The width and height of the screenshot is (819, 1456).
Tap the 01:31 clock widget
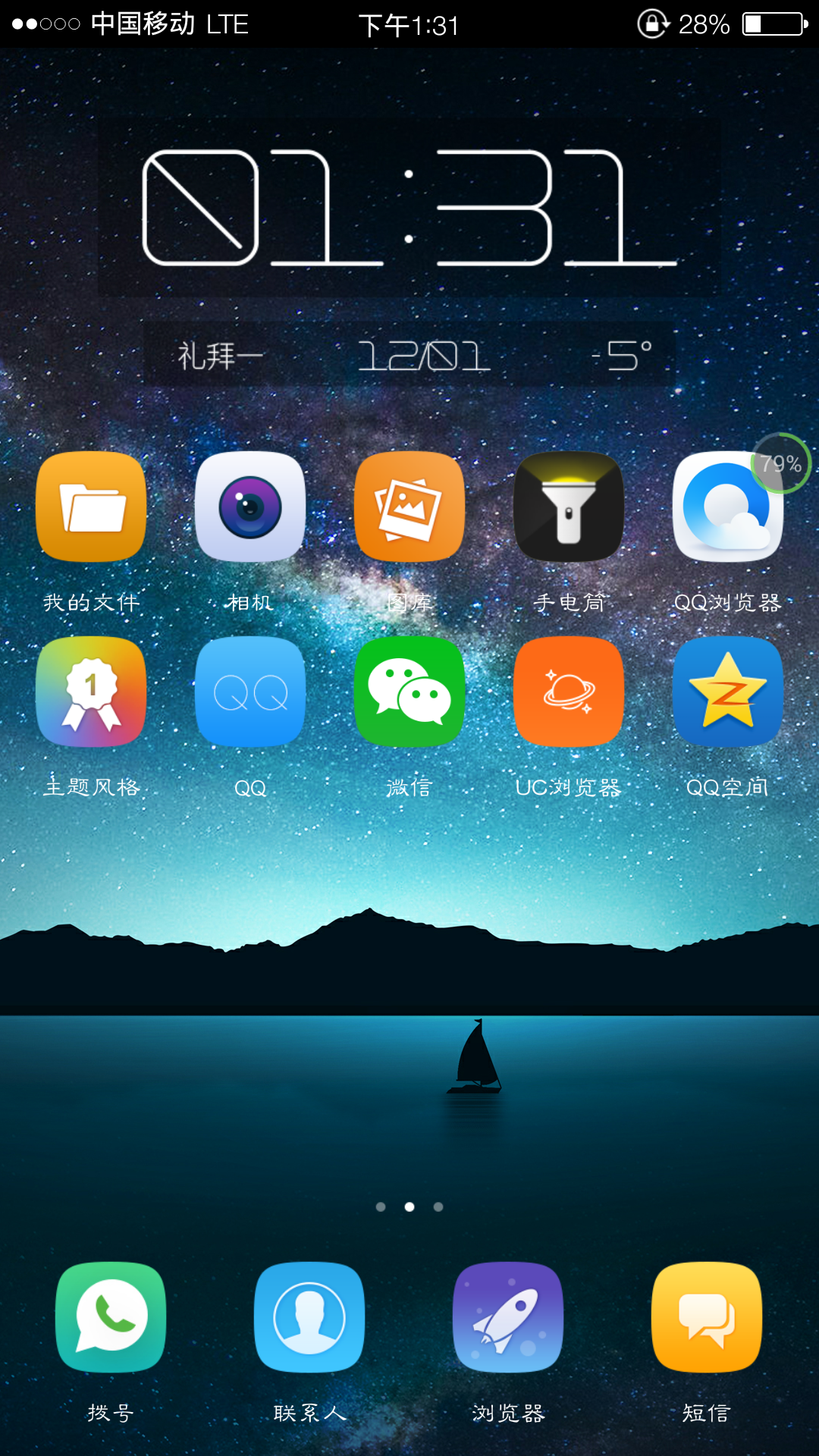(x=409, y=207)
